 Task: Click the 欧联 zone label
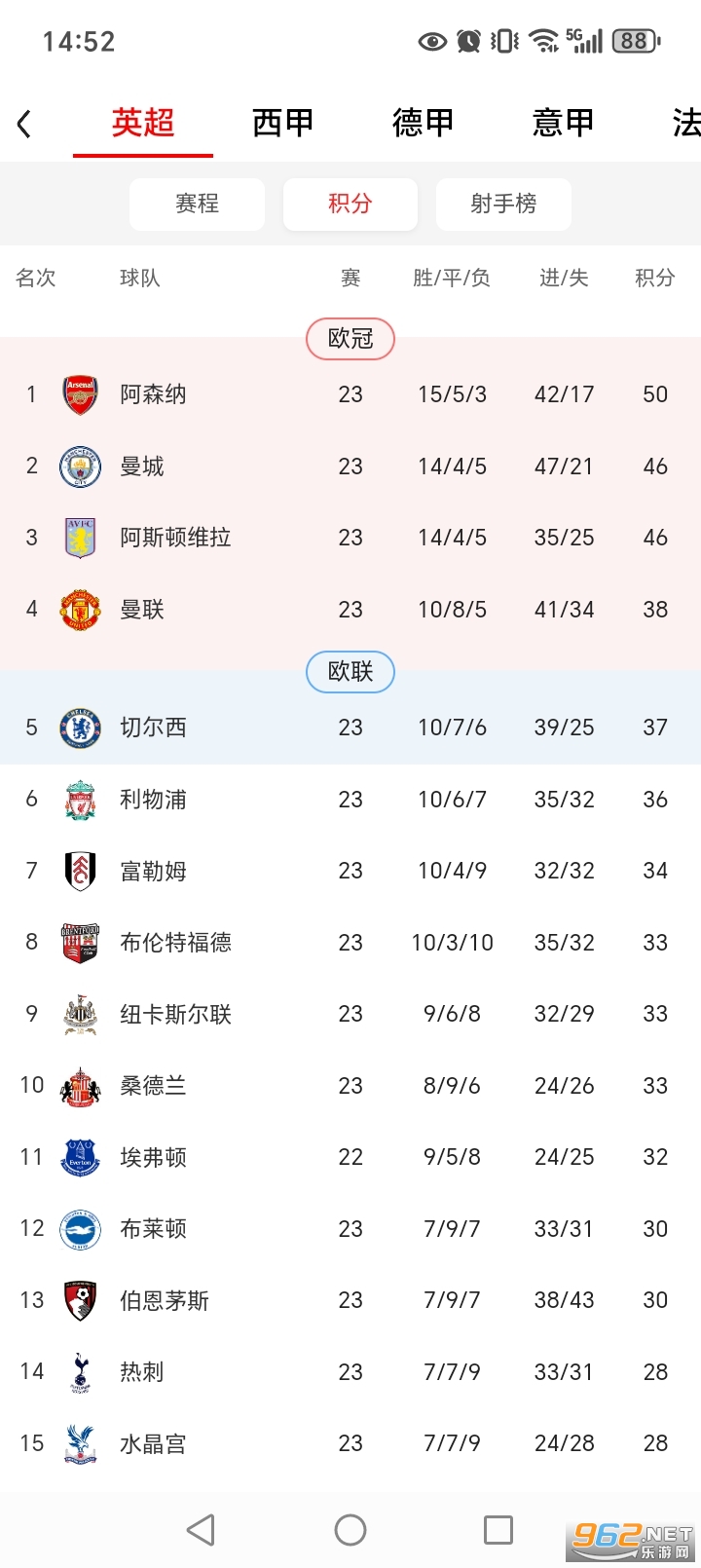pyautogui.click(x=350, y=672)
